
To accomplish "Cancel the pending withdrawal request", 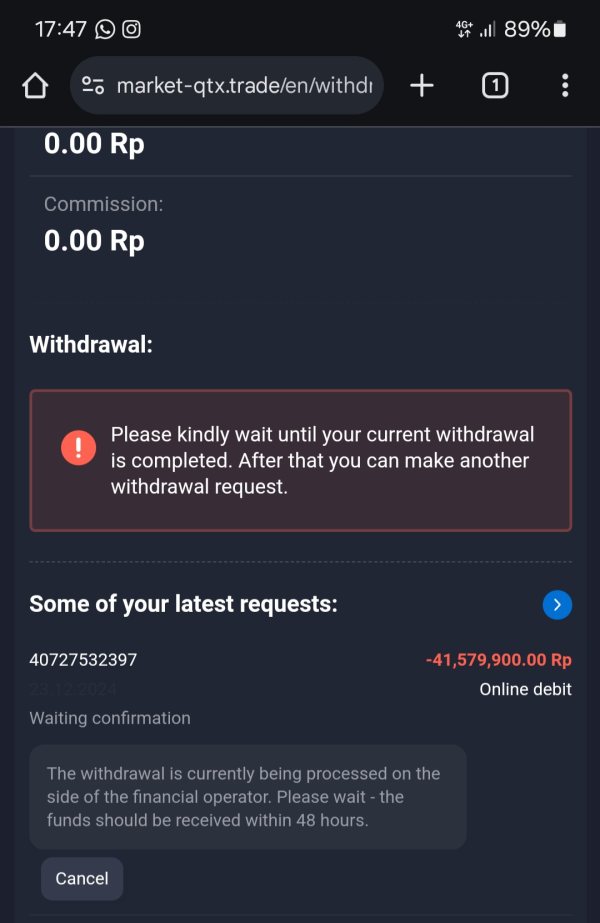I will tap(82, 878).
